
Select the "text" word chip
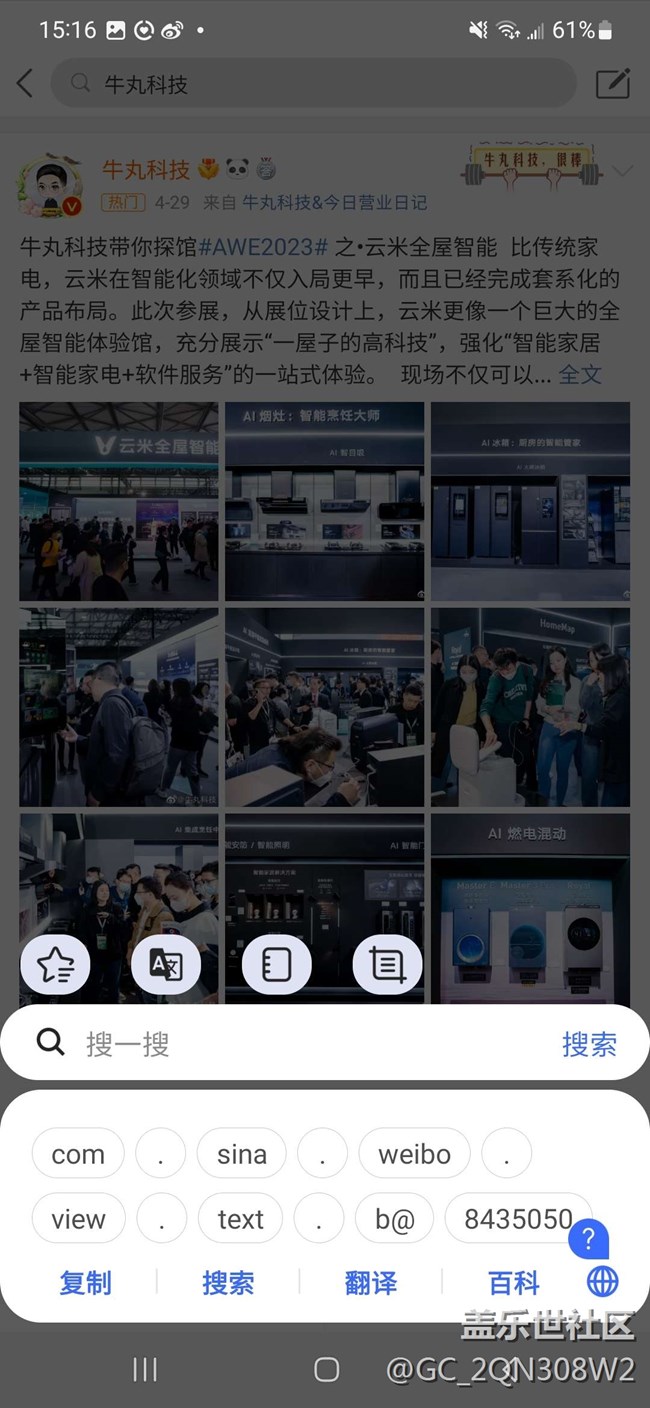[240, 1219]
